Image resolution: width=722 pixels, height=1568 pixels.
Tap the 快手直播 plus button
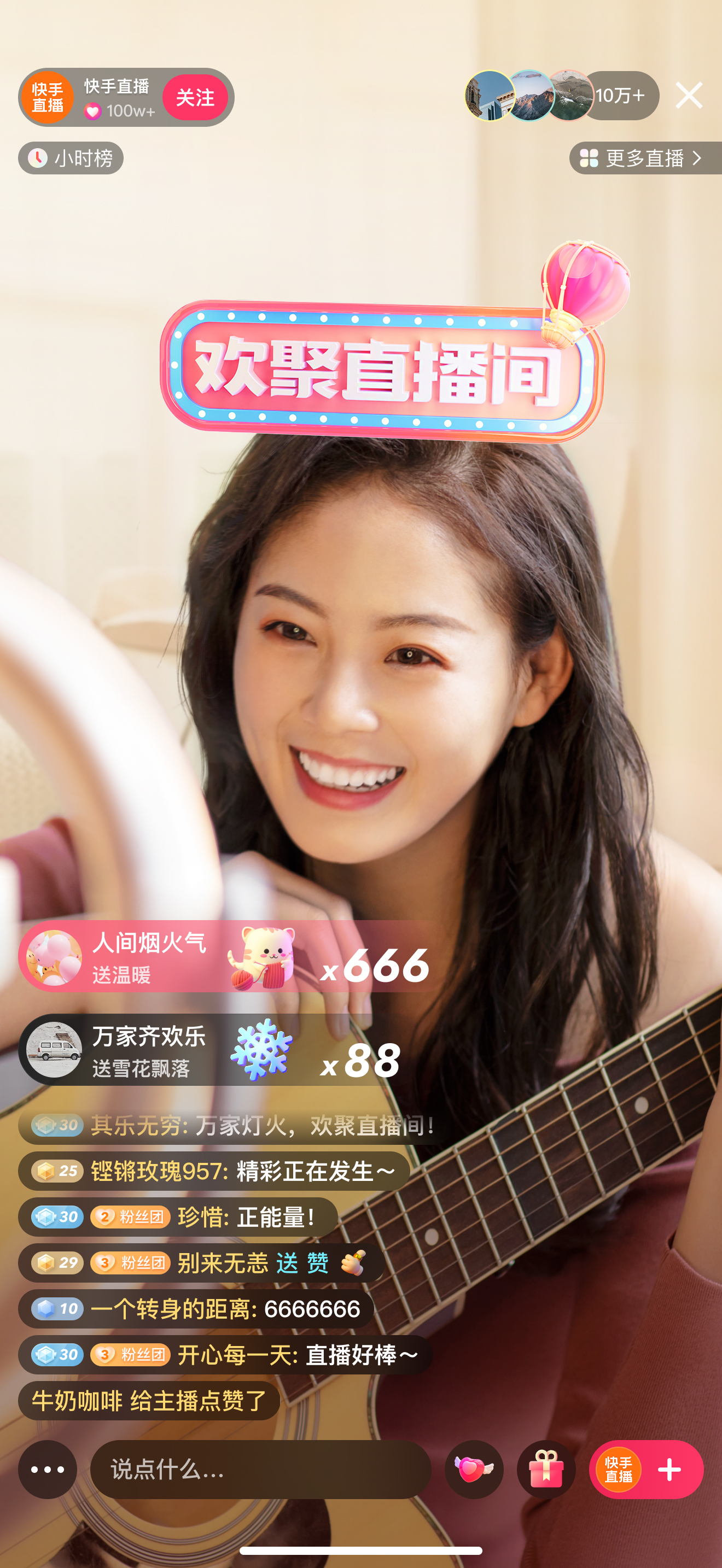(x=646, y=1469)
